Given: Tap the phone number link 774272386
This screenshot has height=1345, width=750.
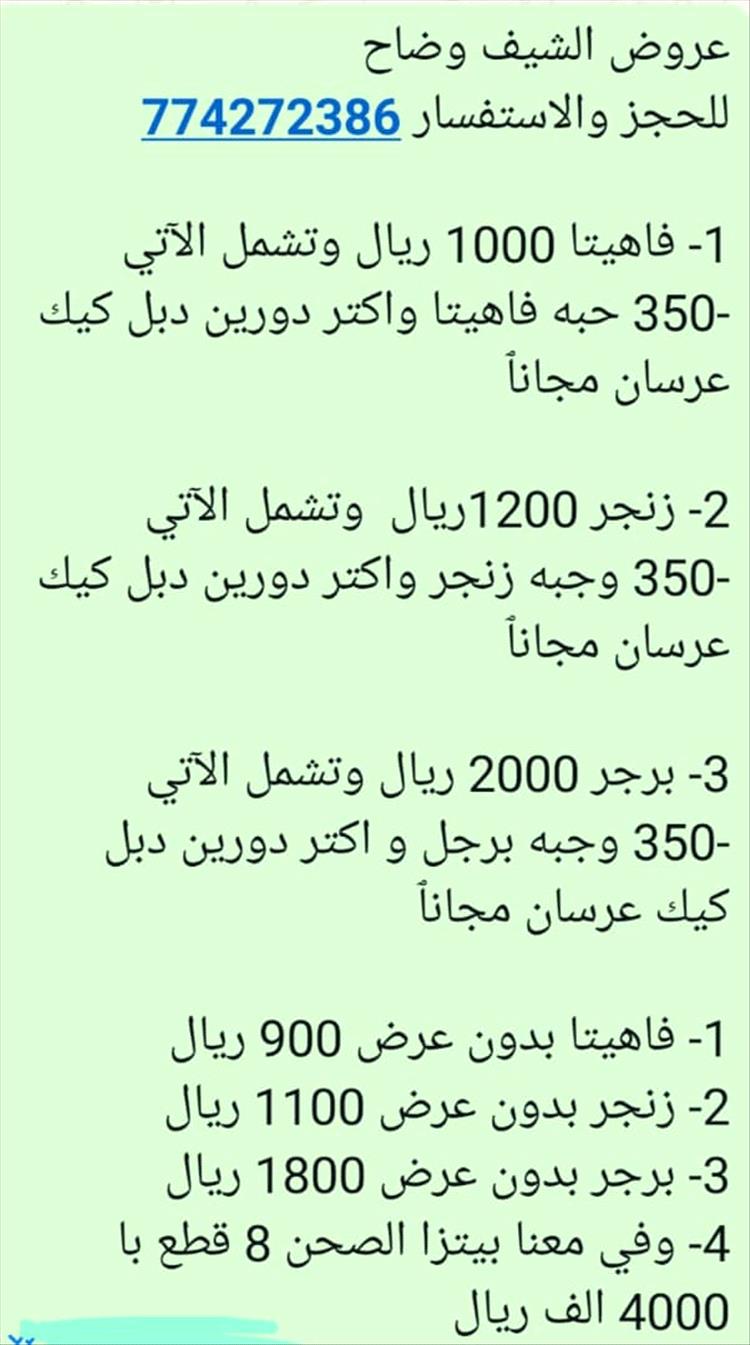Looking at the screenshot, I should pyautogui.click(x=271, y=118).
